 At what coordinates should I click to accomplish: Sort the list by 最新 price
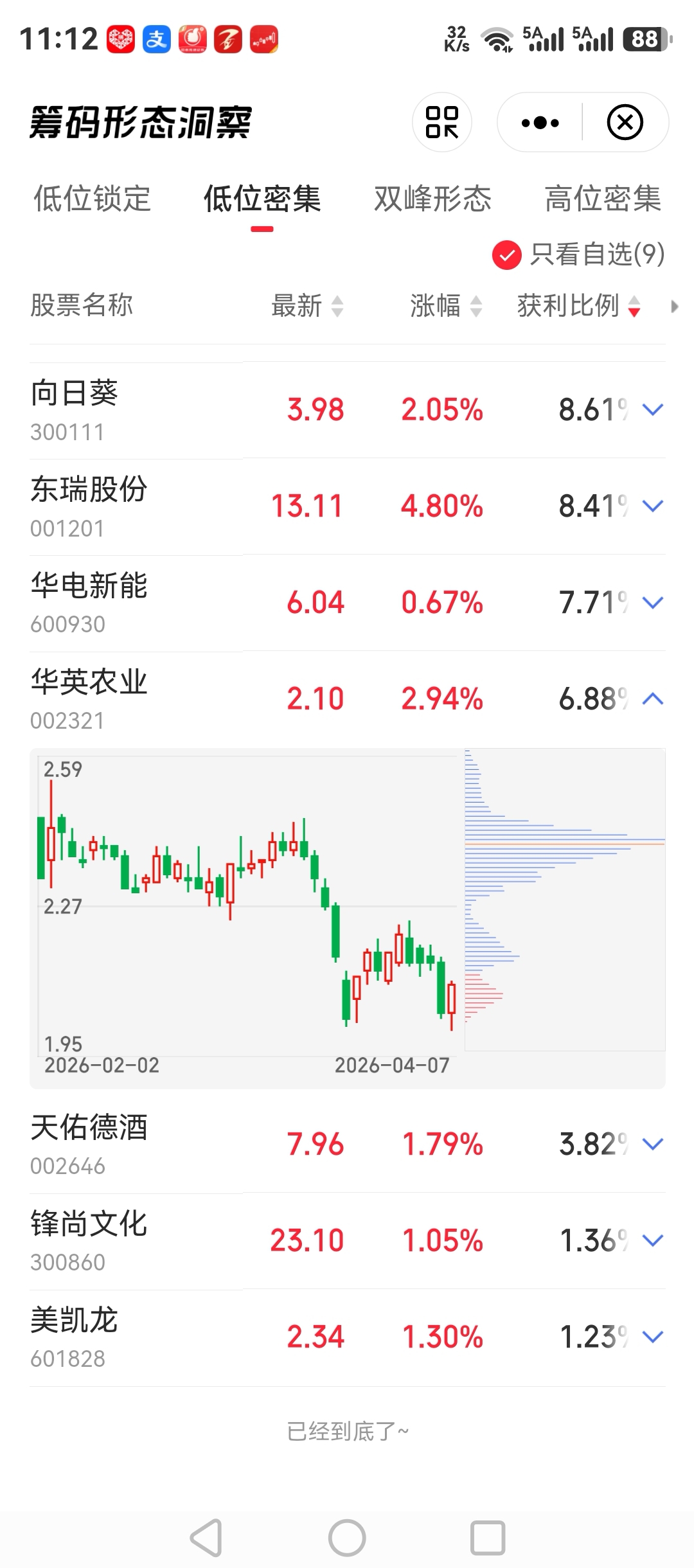[x=307, y=306]
